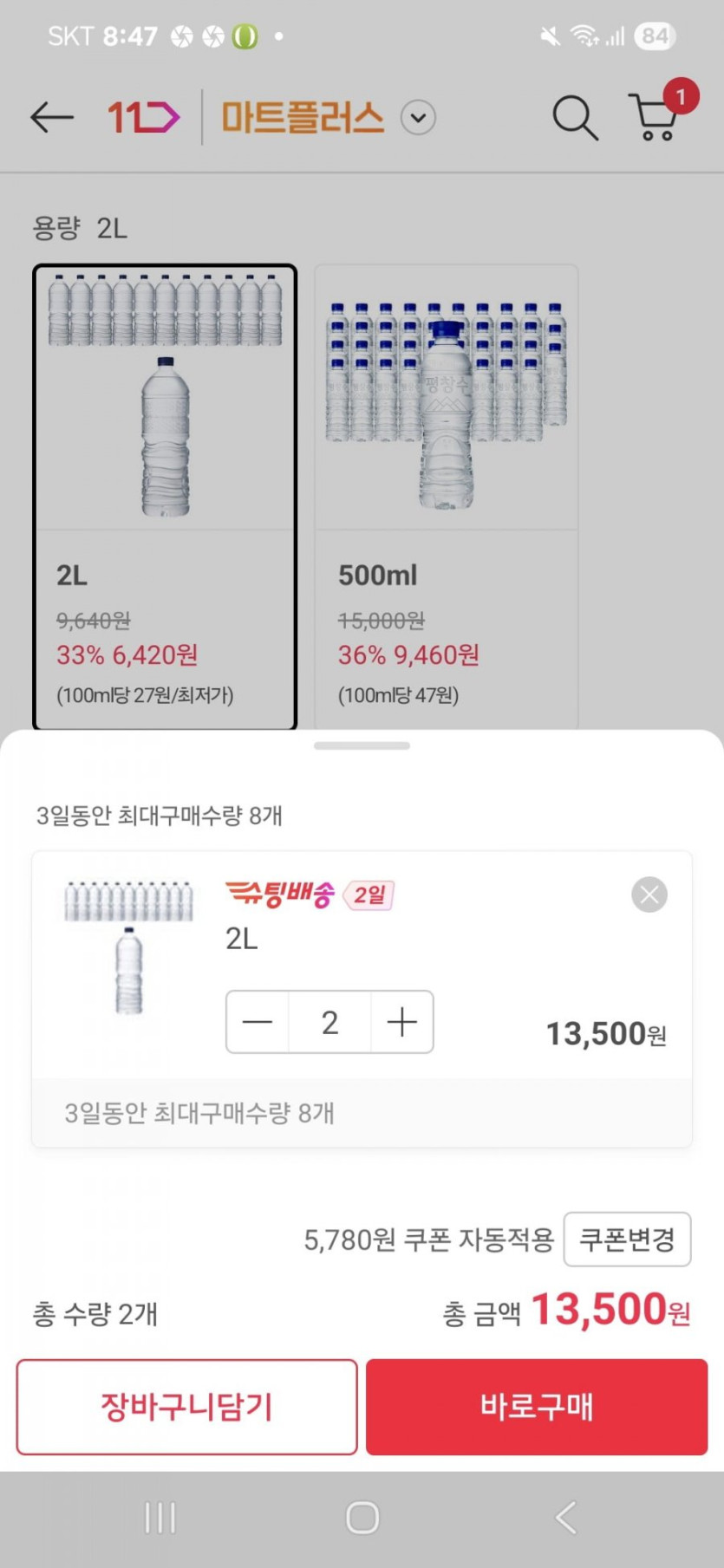Add to cart with 장바구니담기

187,1407
